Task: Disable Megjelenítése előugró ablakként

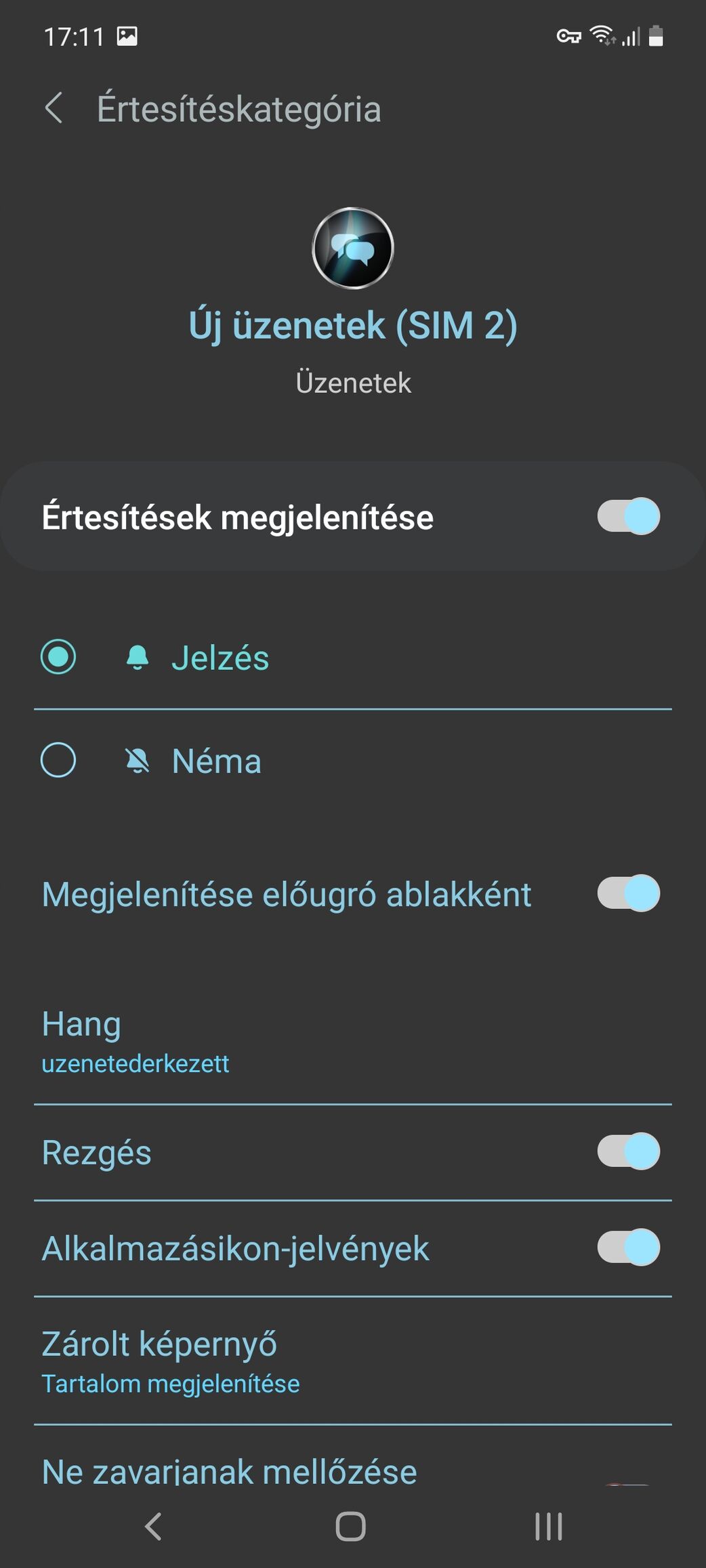Action: [x=628, y=893]
